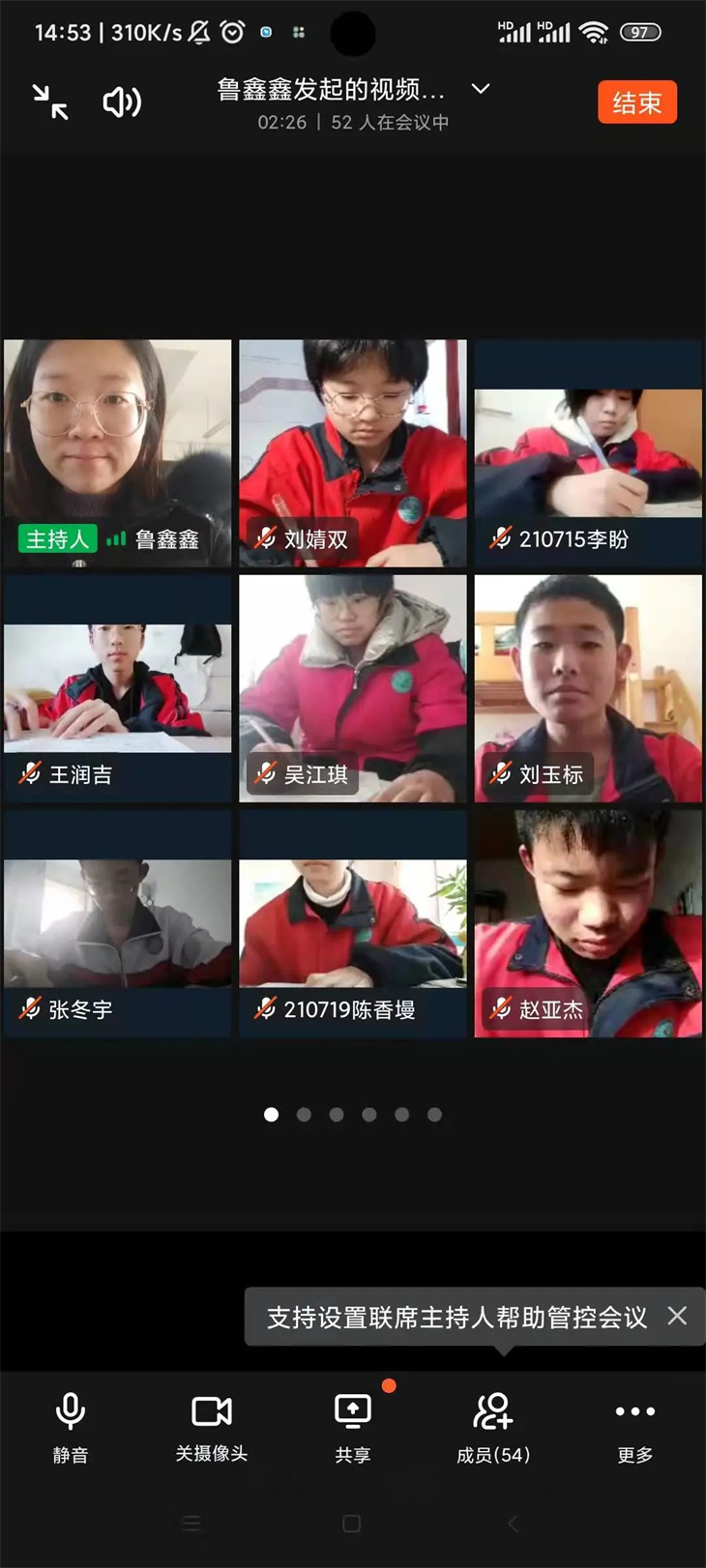Turn off camera with 关摄像头
The image size is (706, 1568).
[211, 1425]
